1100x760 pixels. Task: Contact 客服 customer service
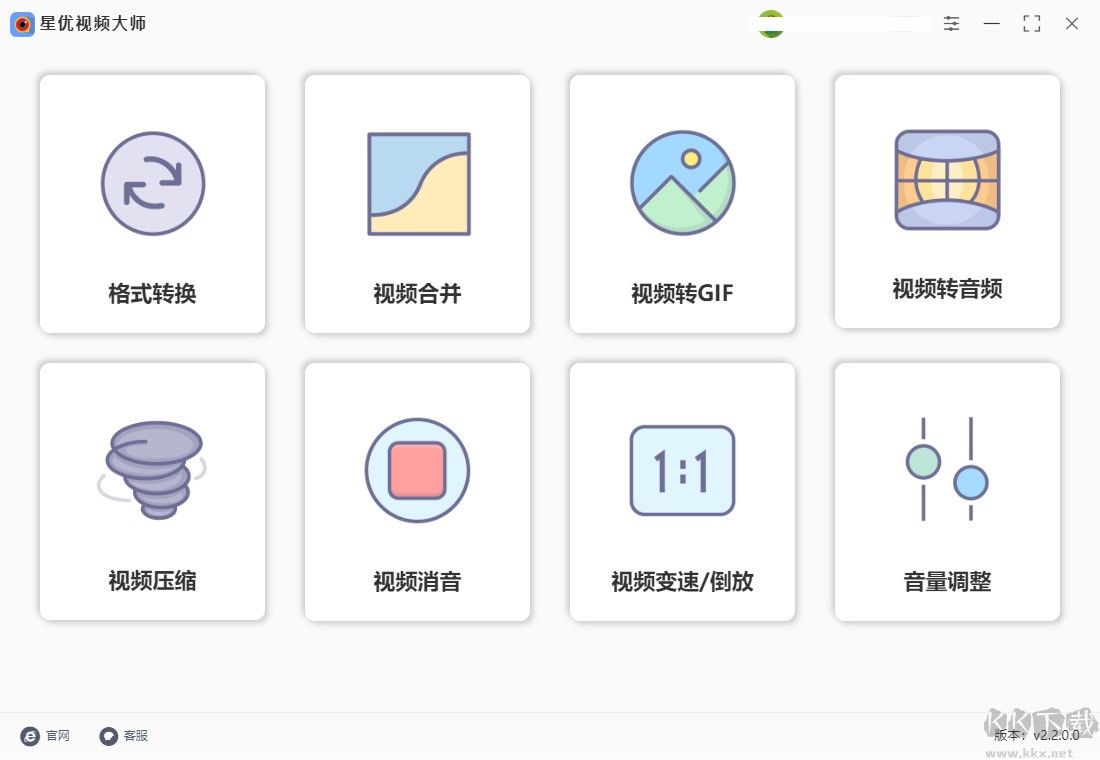coord(124,736)
